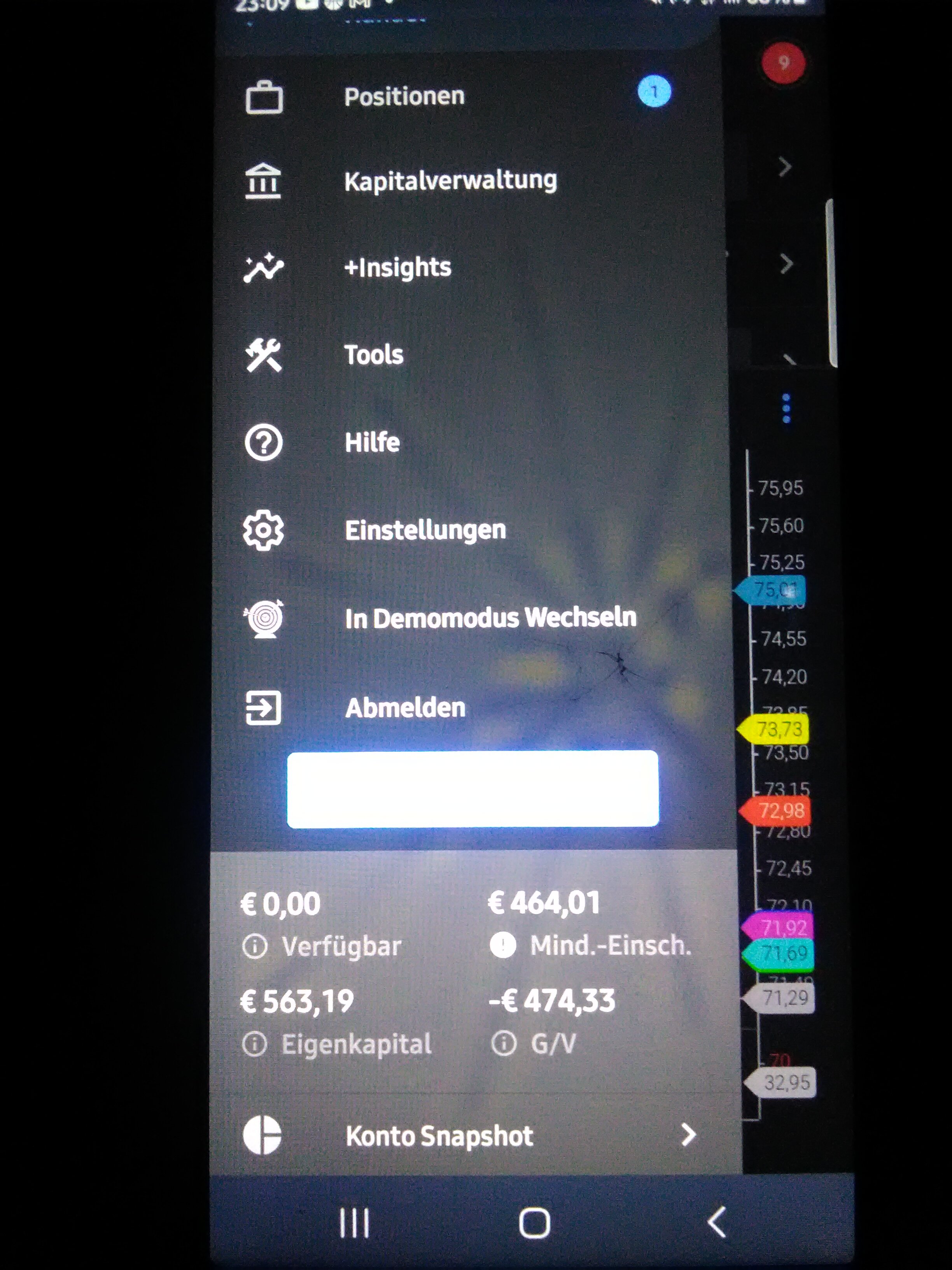
Task: Show info for G/V
Action: [x=504, y=1043]
